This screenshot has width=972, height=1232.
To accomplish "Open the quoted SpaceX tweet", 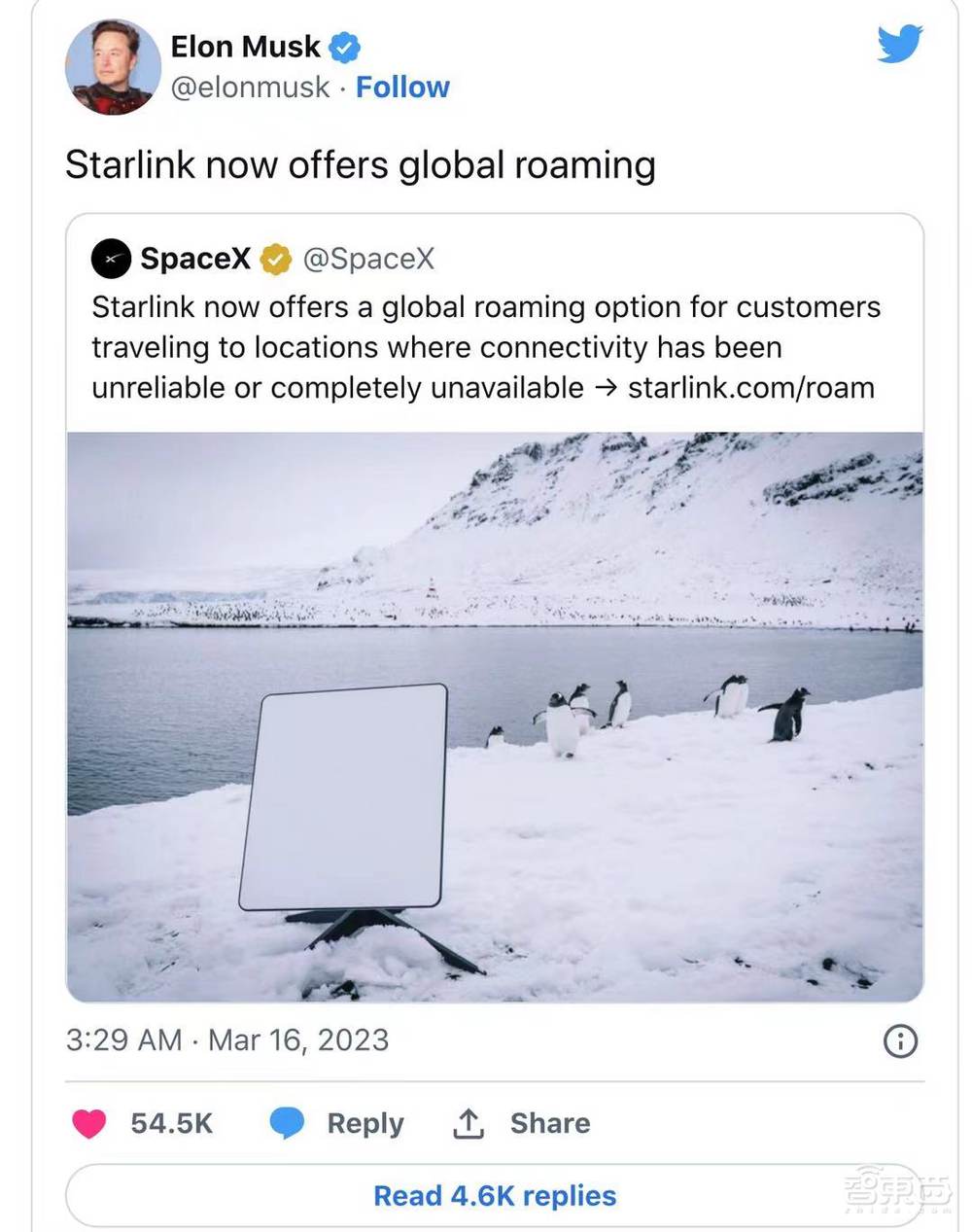I will pos(486,347).
